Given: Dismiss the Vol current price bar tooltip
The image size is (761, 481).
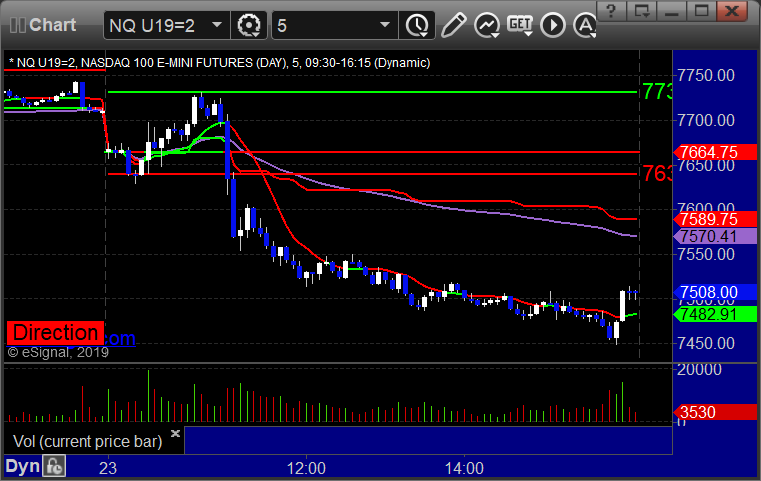Looking at the screenshot, I should (175, 433).
